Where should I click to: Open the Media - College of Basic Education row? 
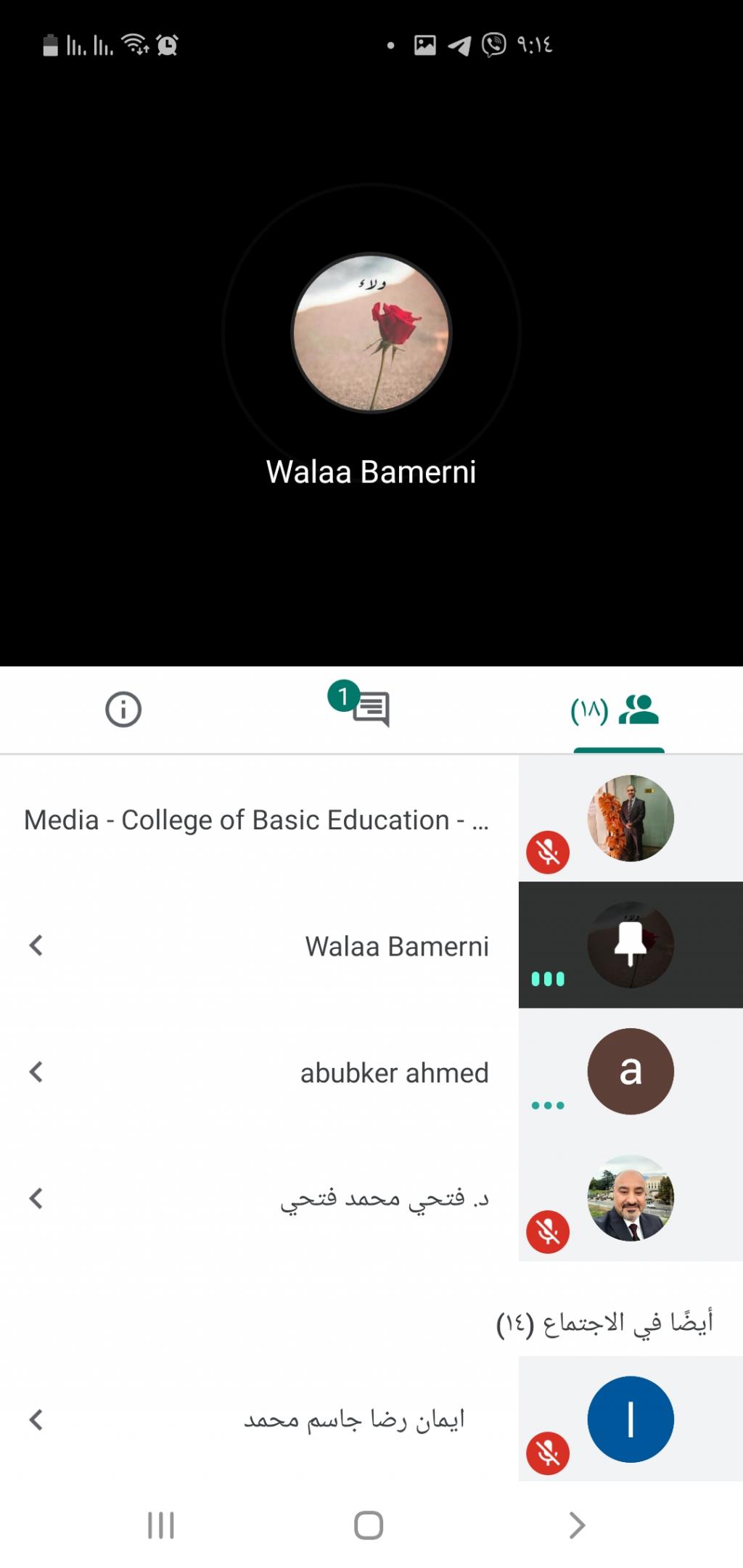(x=258, y=820)
